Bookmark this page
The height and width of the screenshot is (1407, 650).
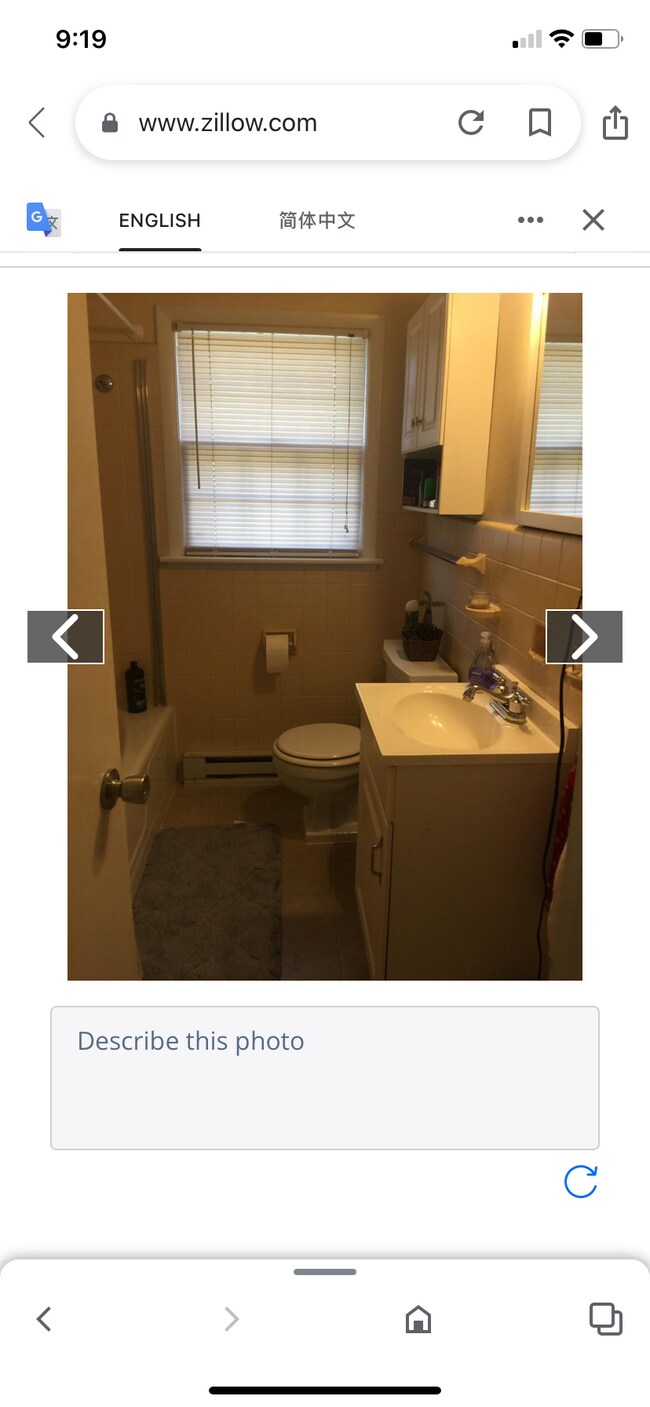coord(540,123)
